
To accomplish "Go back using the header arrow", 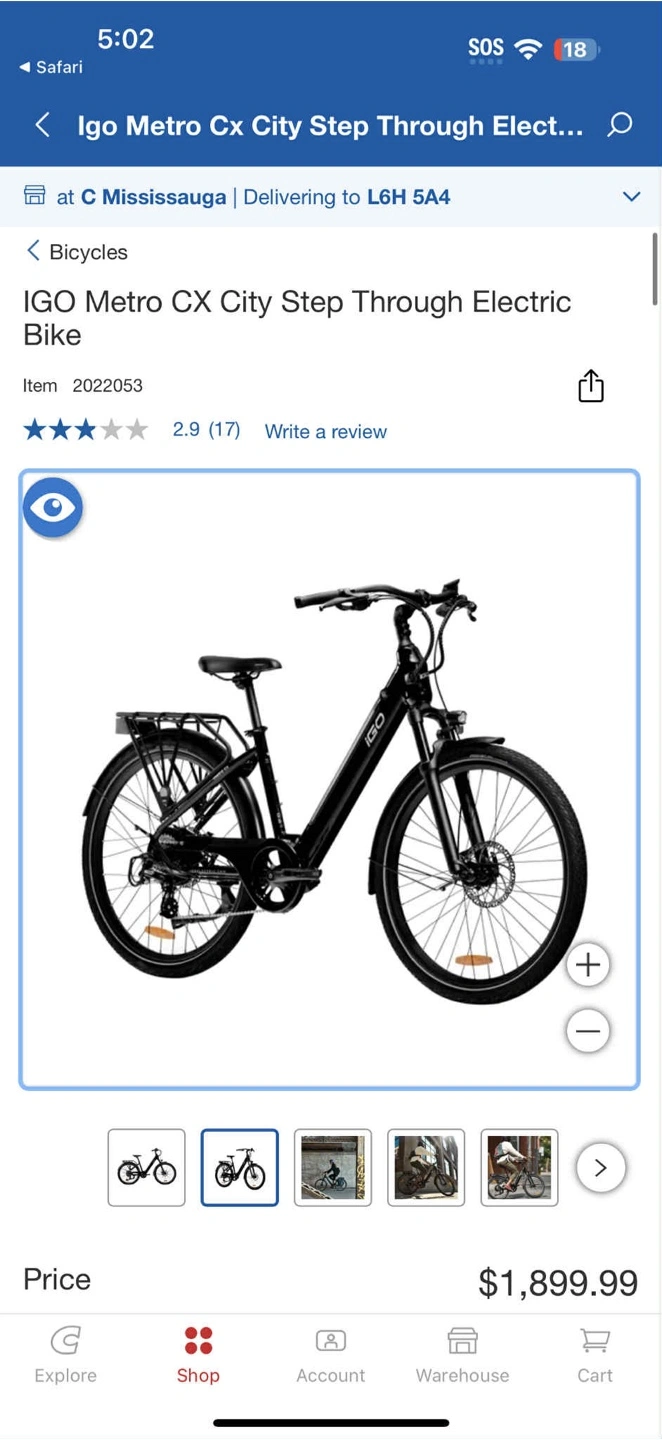I will pyautogui.click(x=42, y=125).
